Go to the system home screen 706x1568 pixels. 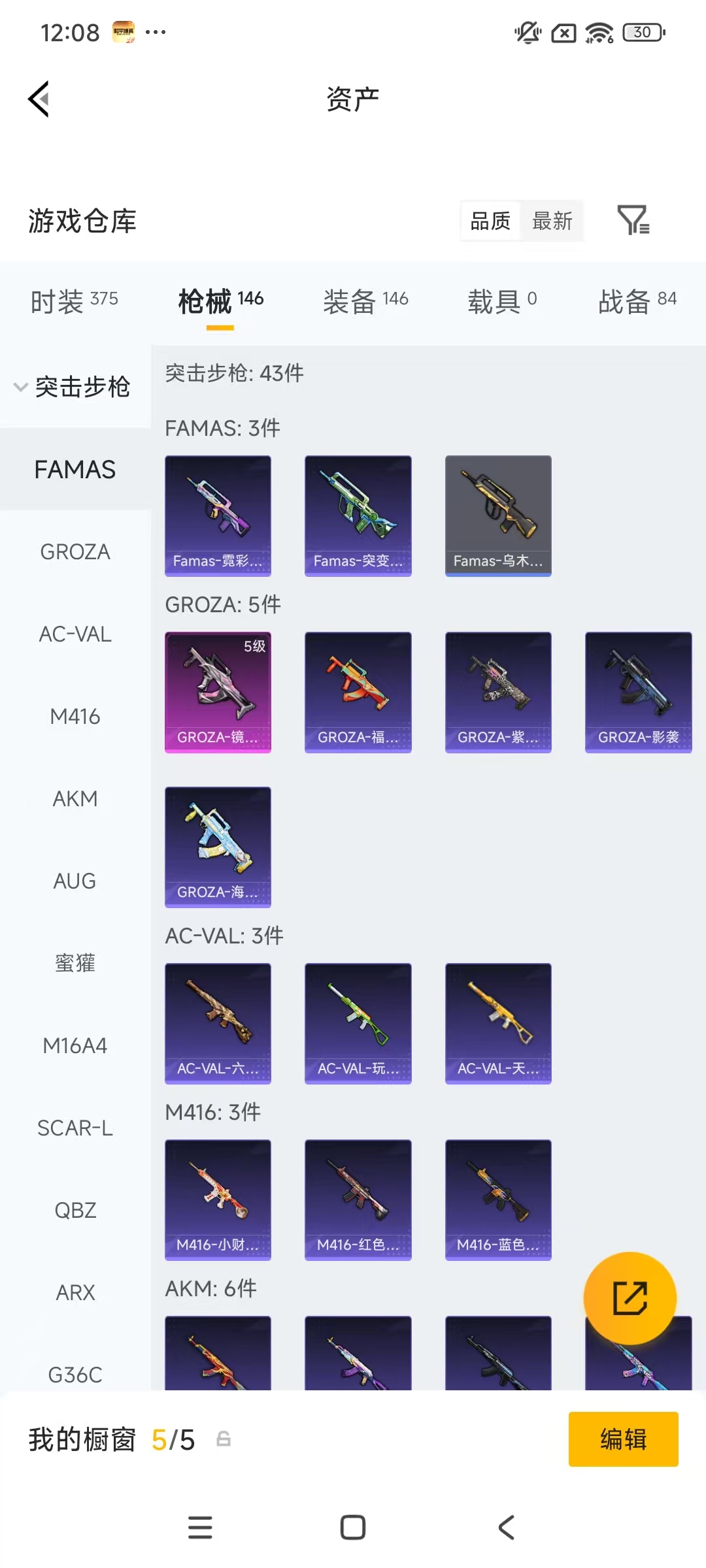pyautogui.click(x=353, y=1527)
